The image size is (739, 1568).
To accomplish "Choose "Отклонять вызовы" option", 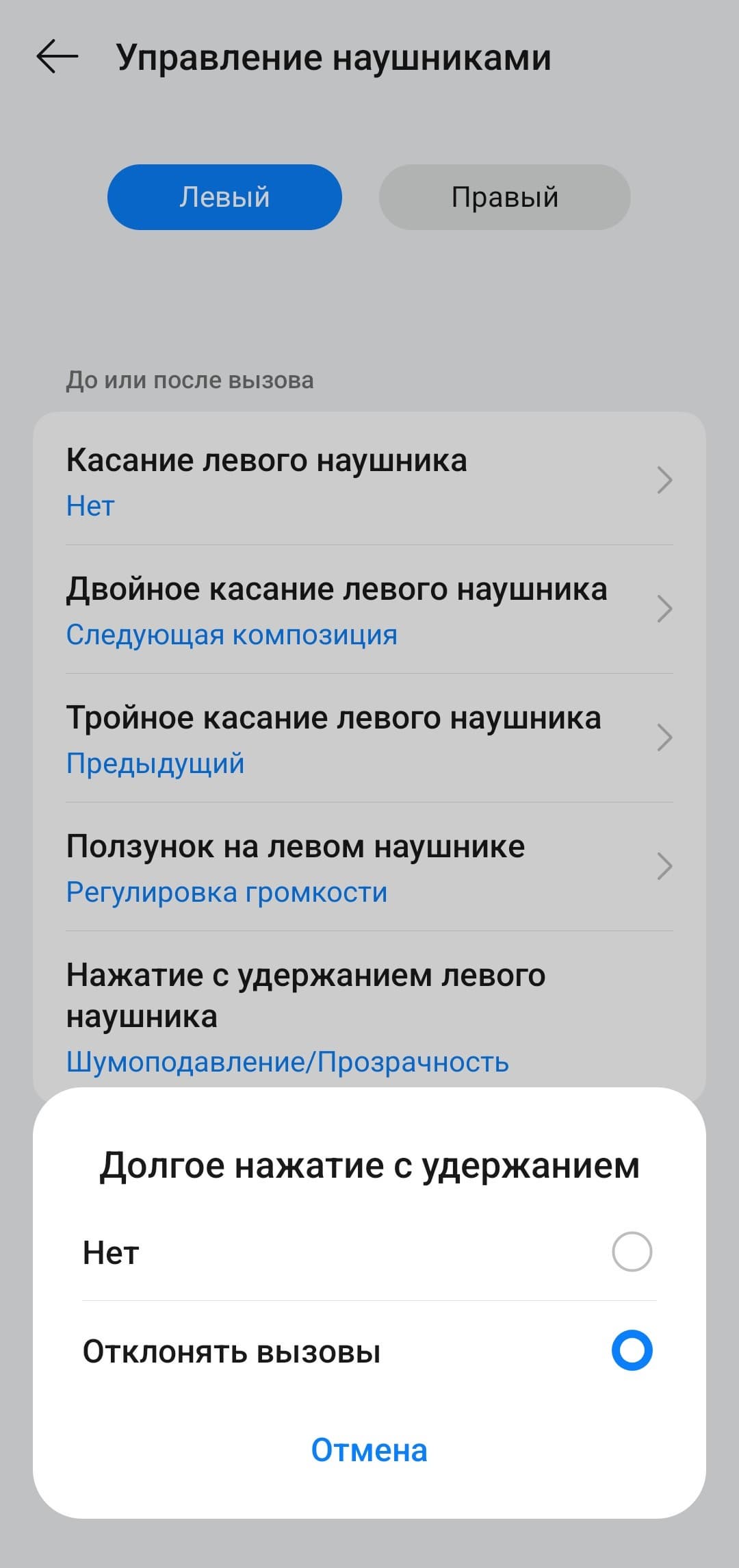I will coord(631,1350).
